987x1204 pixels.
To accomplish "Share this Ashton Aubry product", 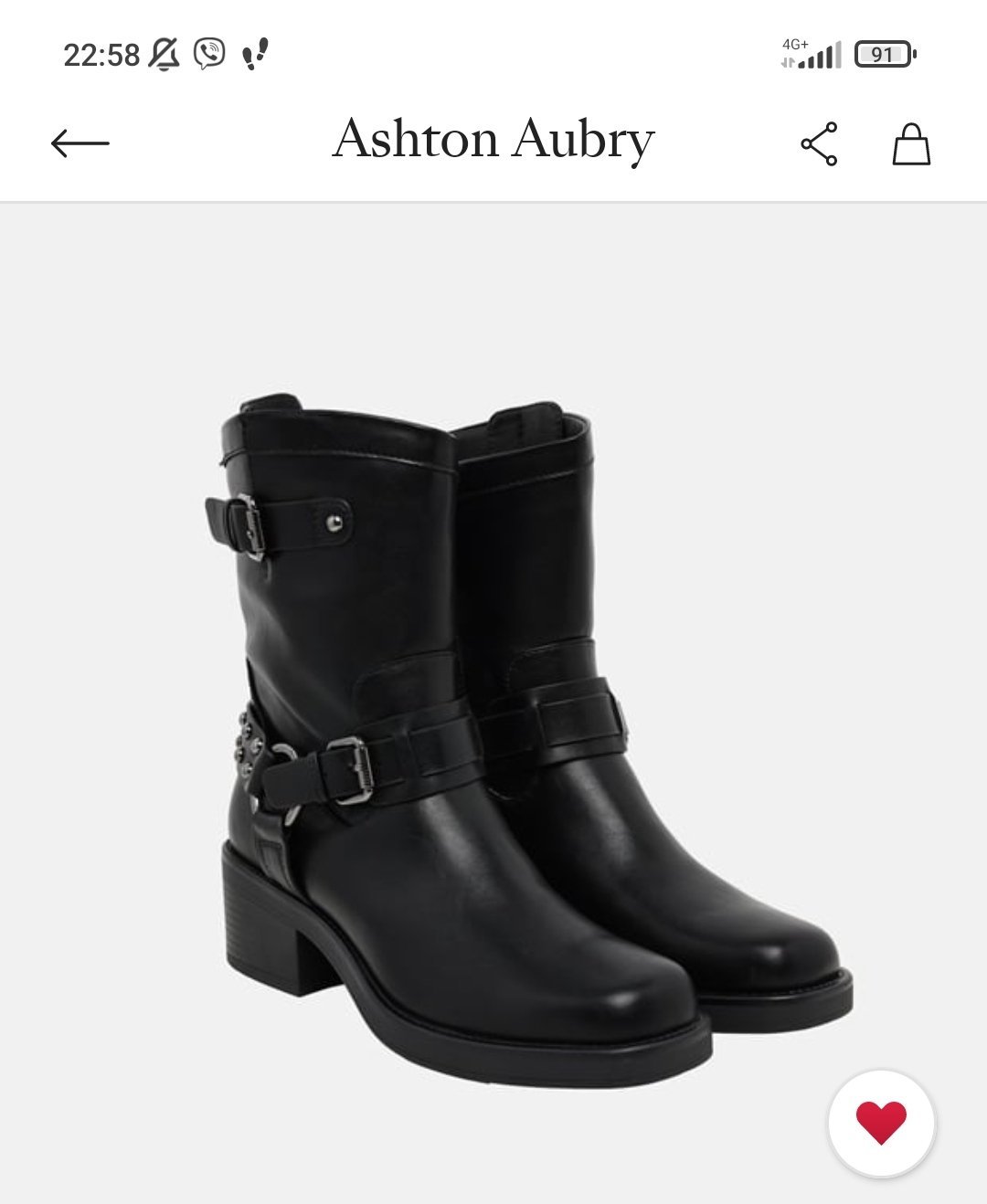I will click(819, 144).
